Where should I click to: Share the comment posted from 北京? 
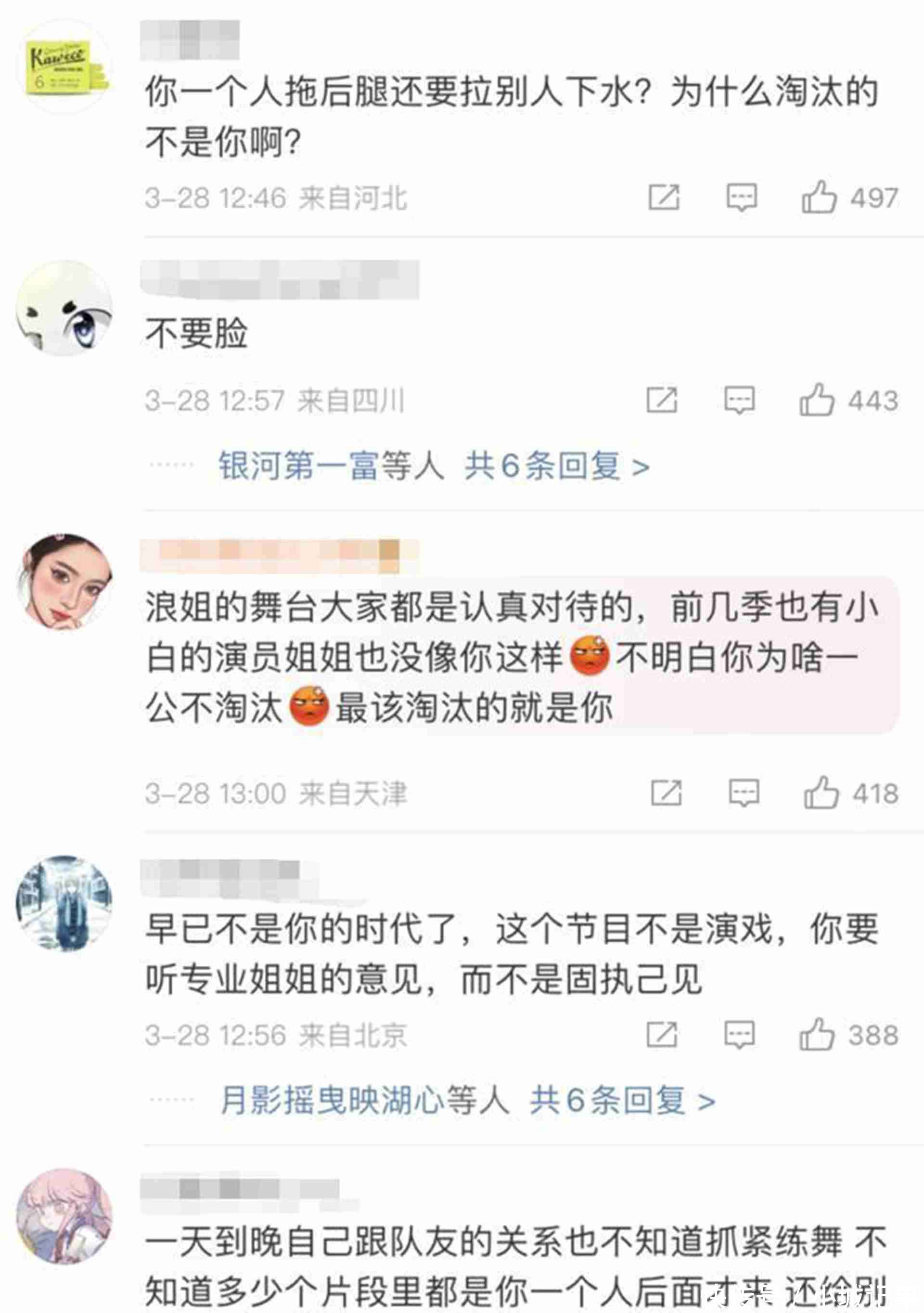(662, 1035)
